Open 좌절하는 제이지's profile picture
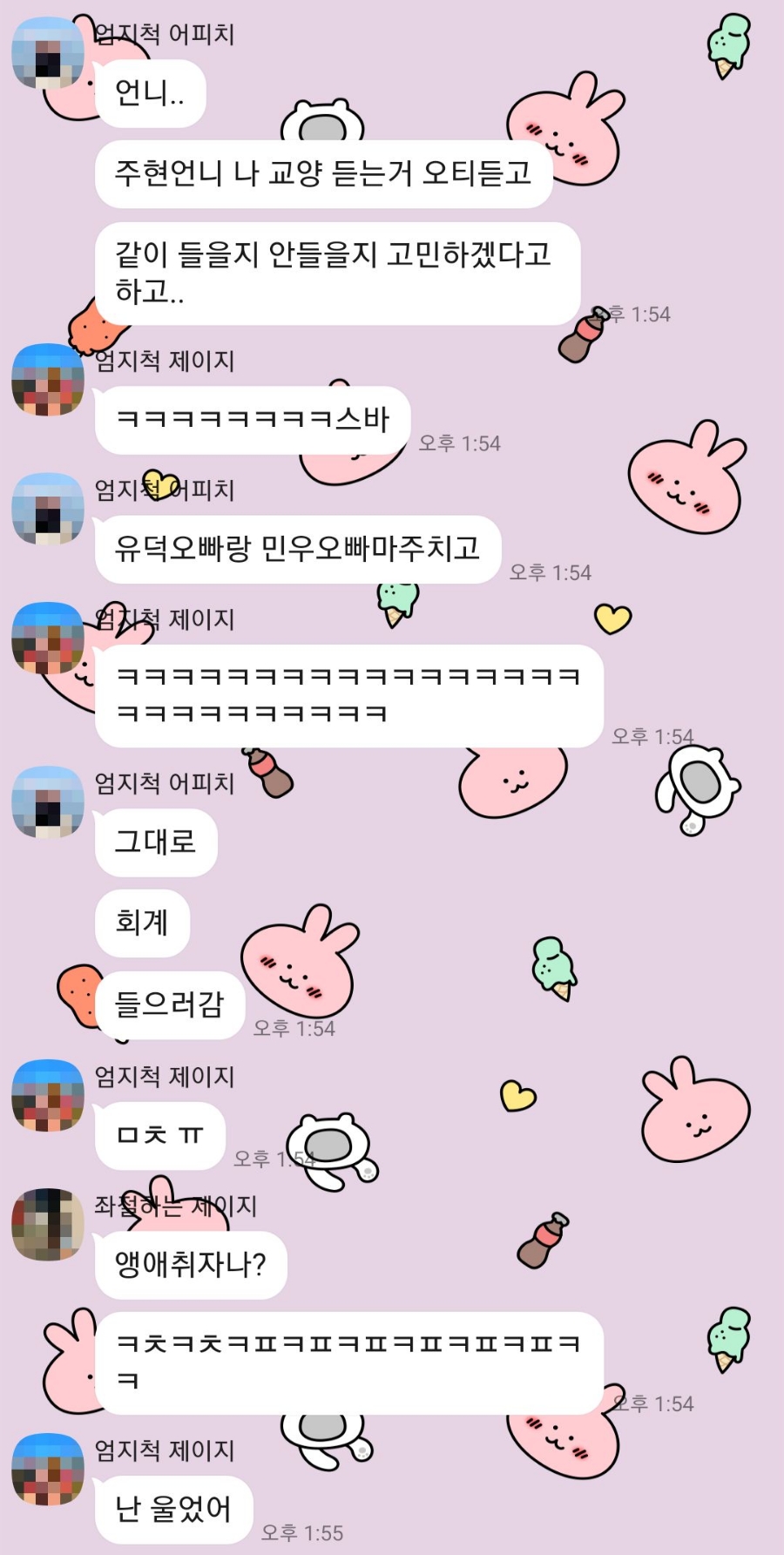Viewport: 784px width, 1555px height. coord(48,1224)
